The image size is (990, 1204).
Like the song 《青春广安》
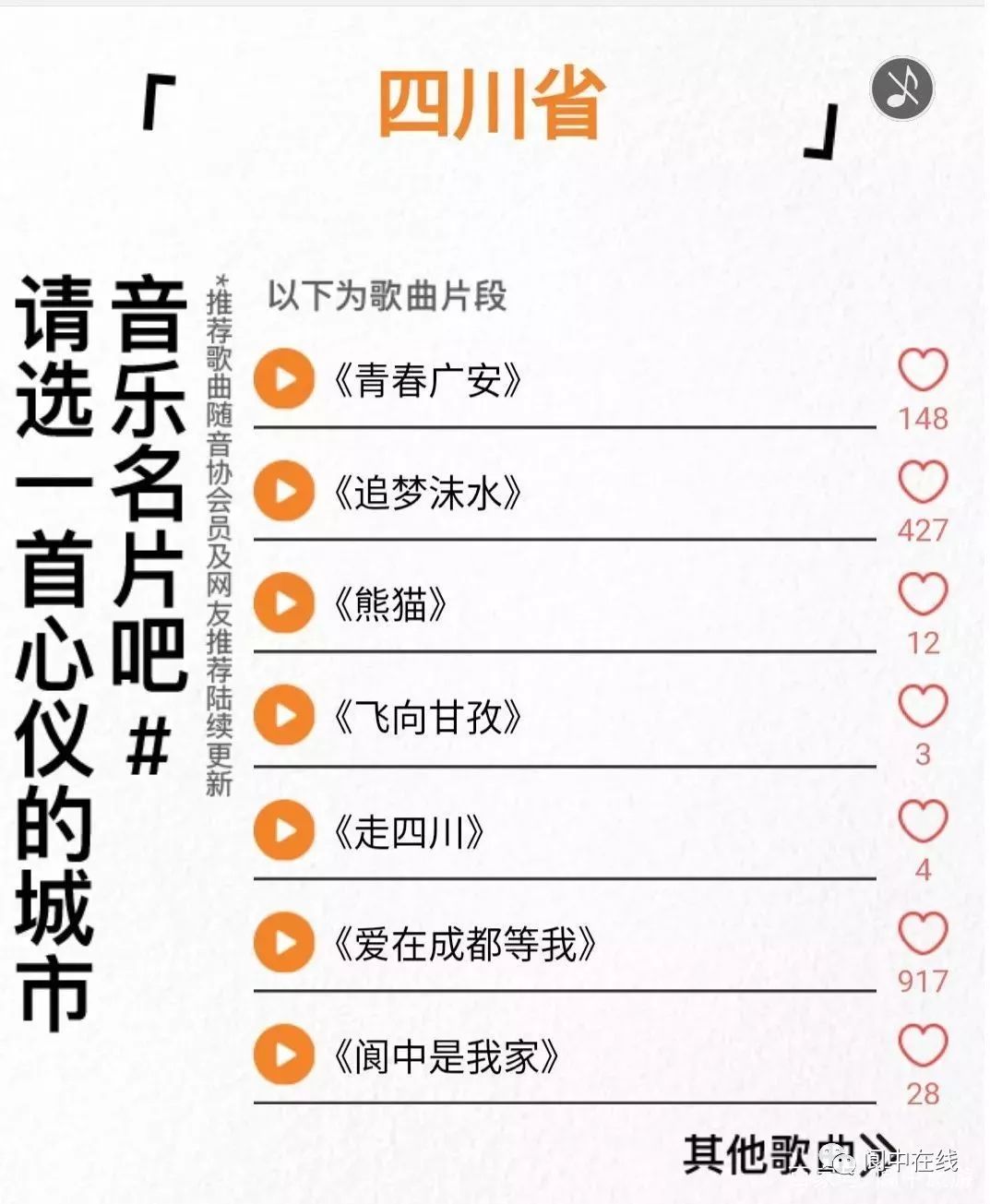coord(922,371)
